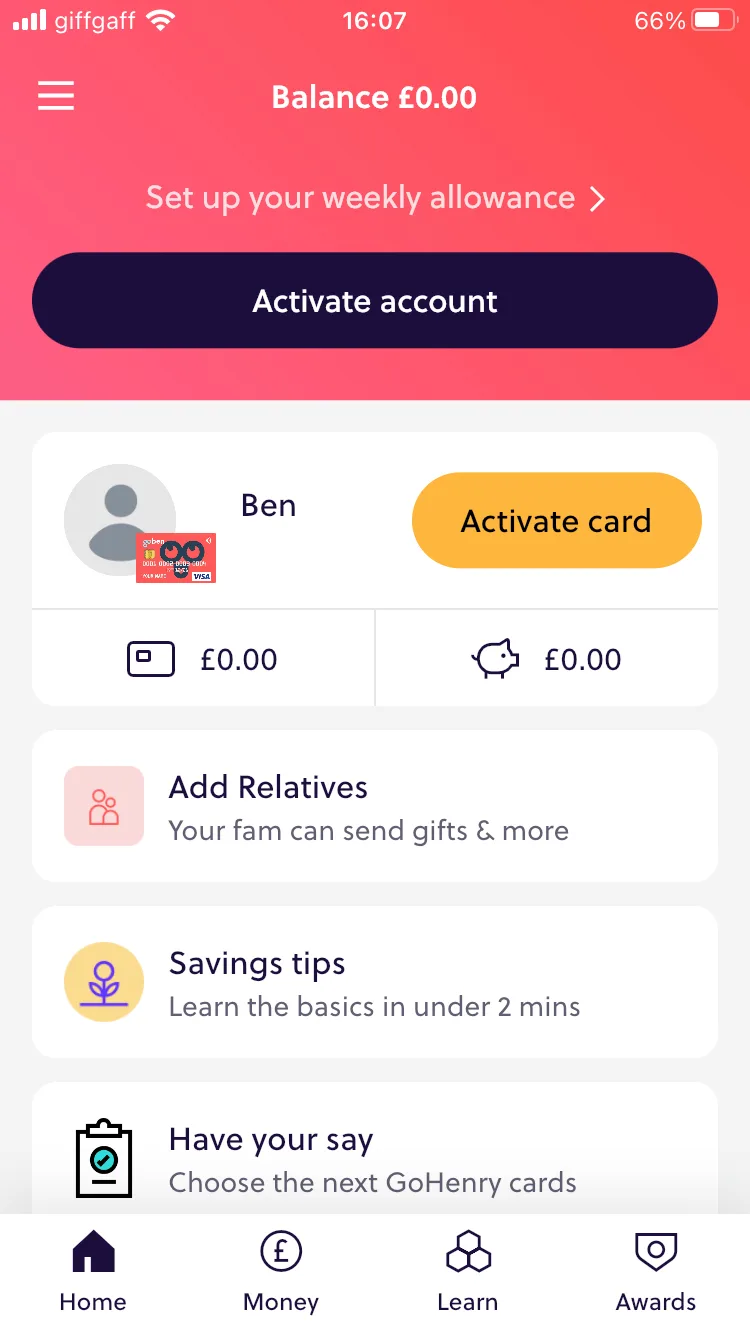View Ben's card balance

click(x=204, y=659)
